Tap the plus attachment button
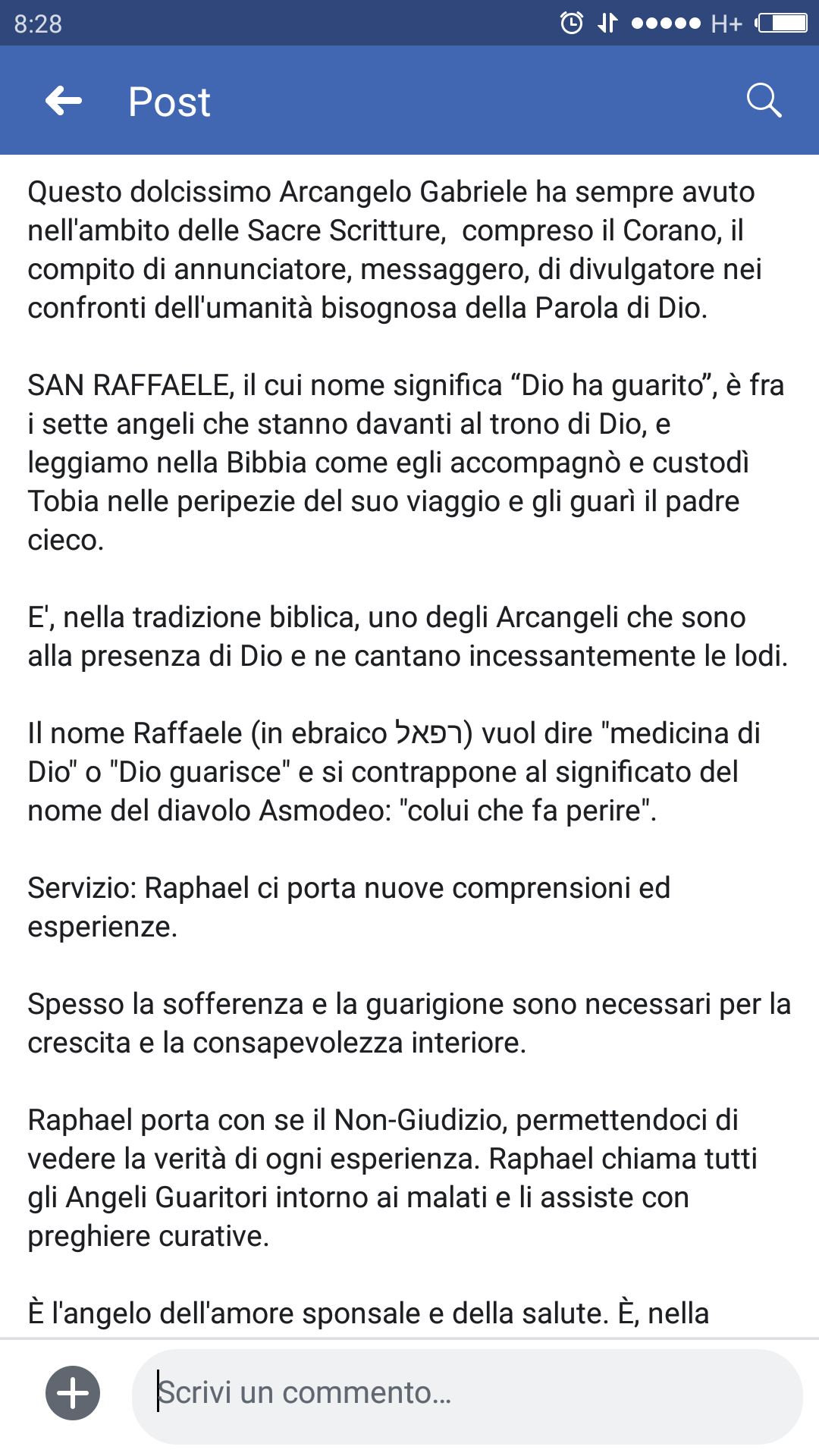 click(73, 1393)
